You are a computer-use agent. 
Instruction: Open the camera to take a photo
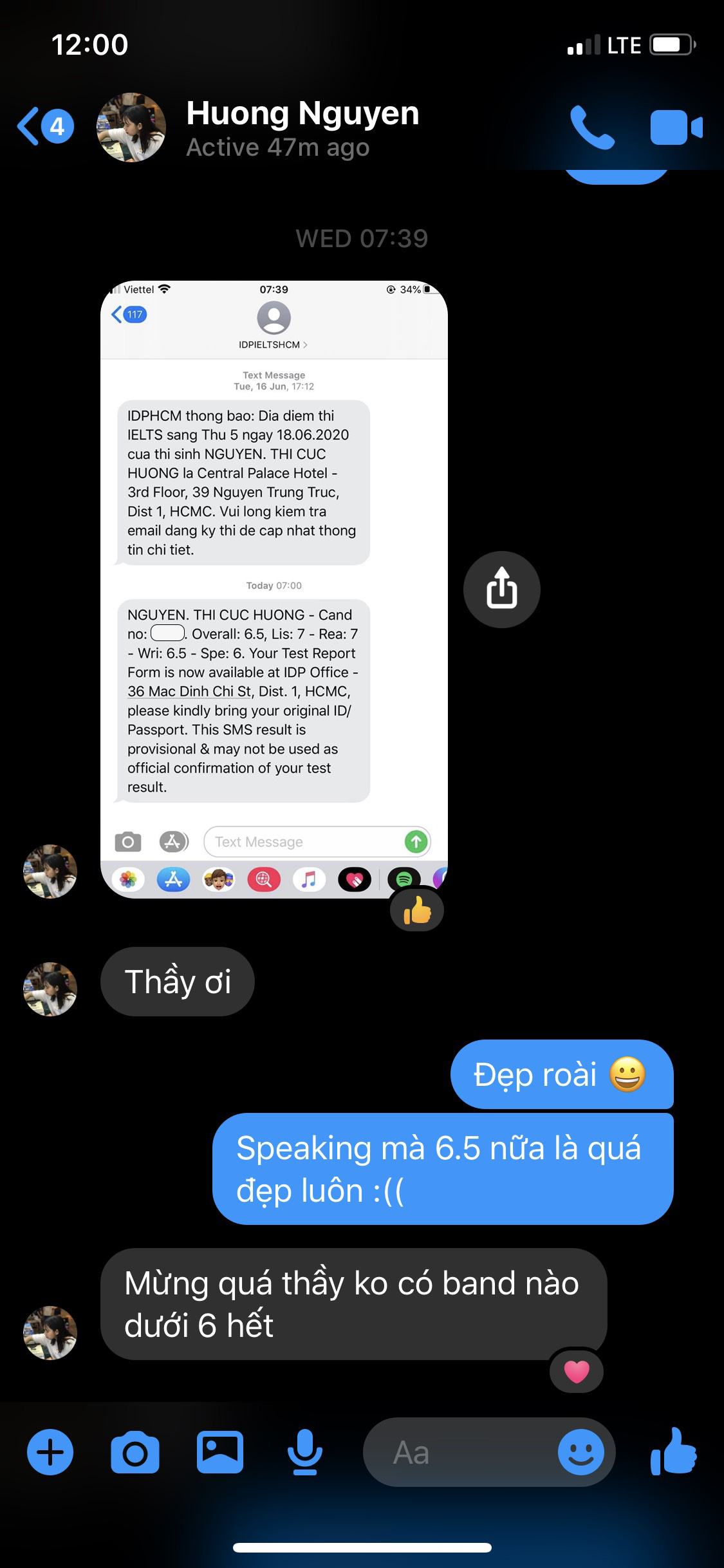tap(135, 1452)
